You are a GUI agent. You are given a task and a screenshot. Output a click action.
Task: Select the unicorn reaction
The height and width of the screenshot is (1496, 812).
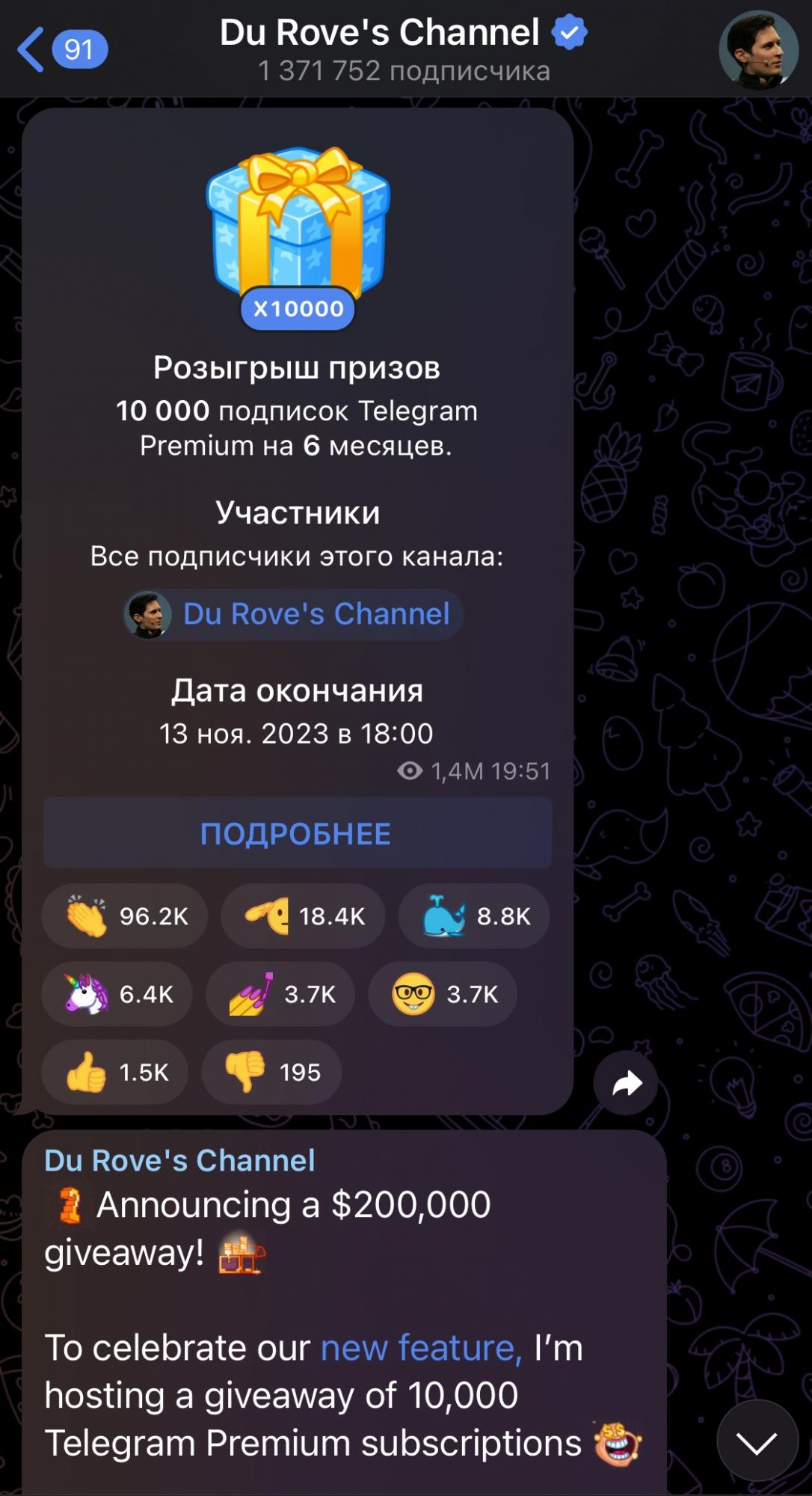click(116, 994)
